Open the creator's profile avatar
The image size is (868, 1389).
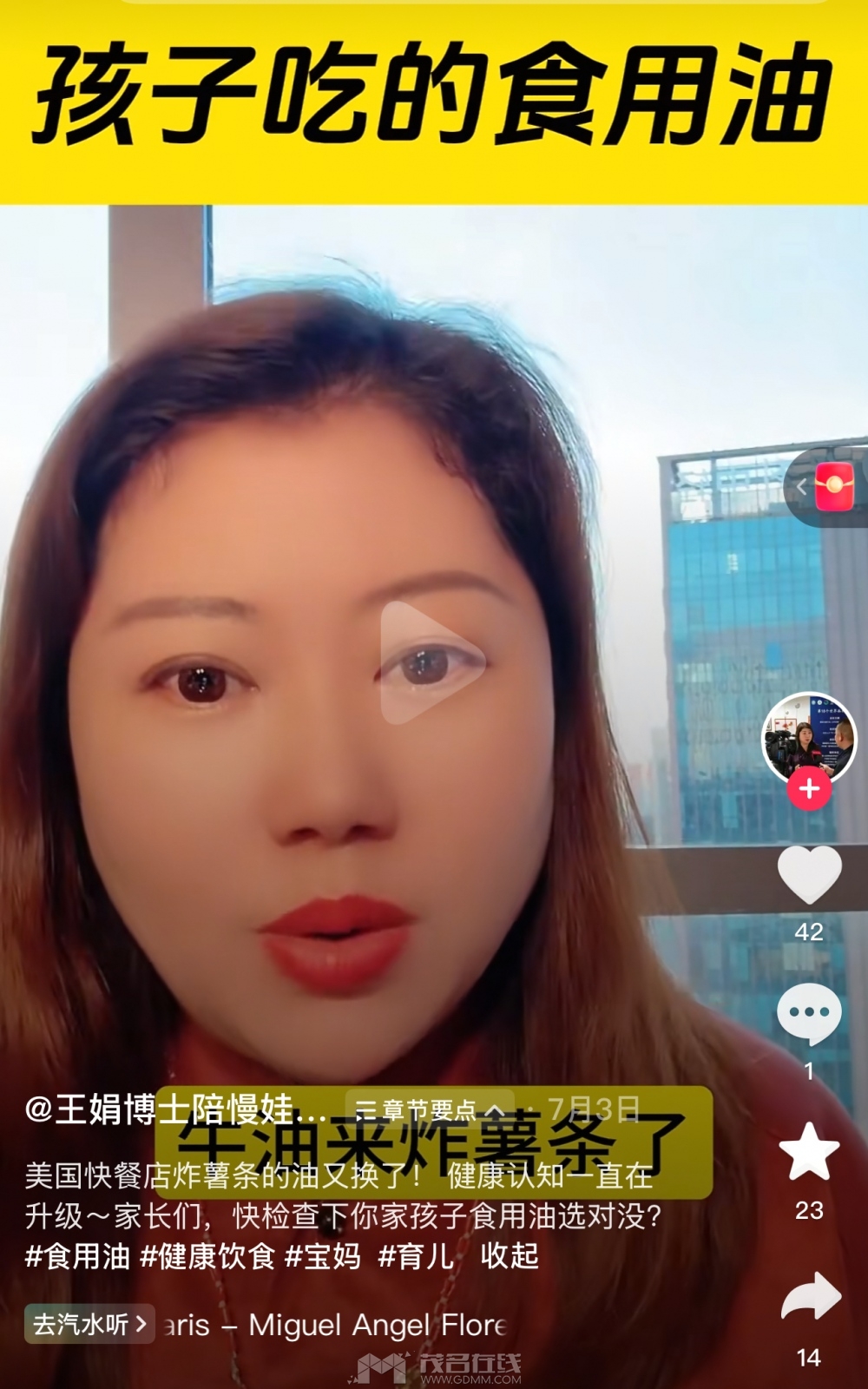809,738
